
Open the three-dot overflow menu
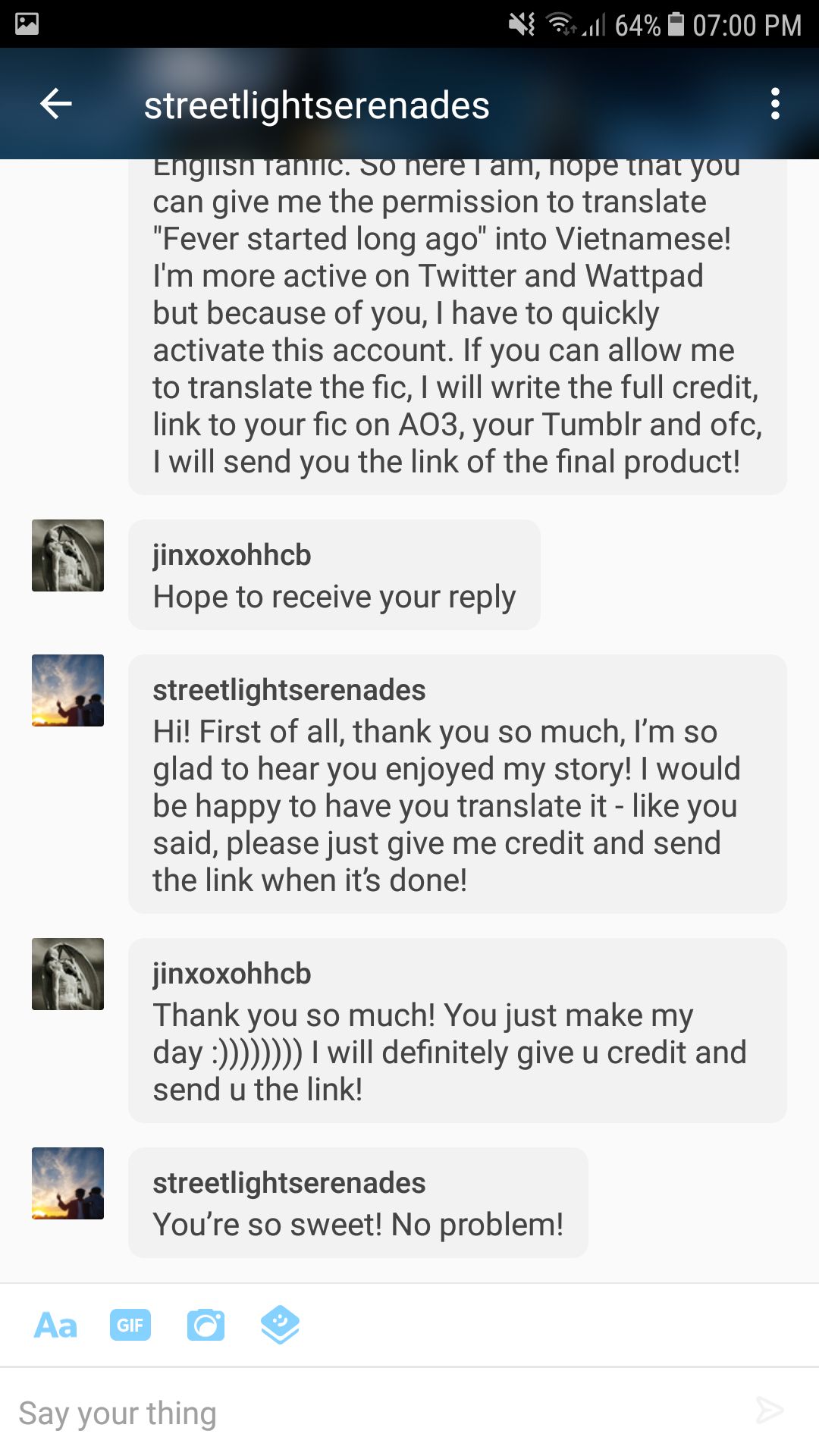(x=774, y=104)
